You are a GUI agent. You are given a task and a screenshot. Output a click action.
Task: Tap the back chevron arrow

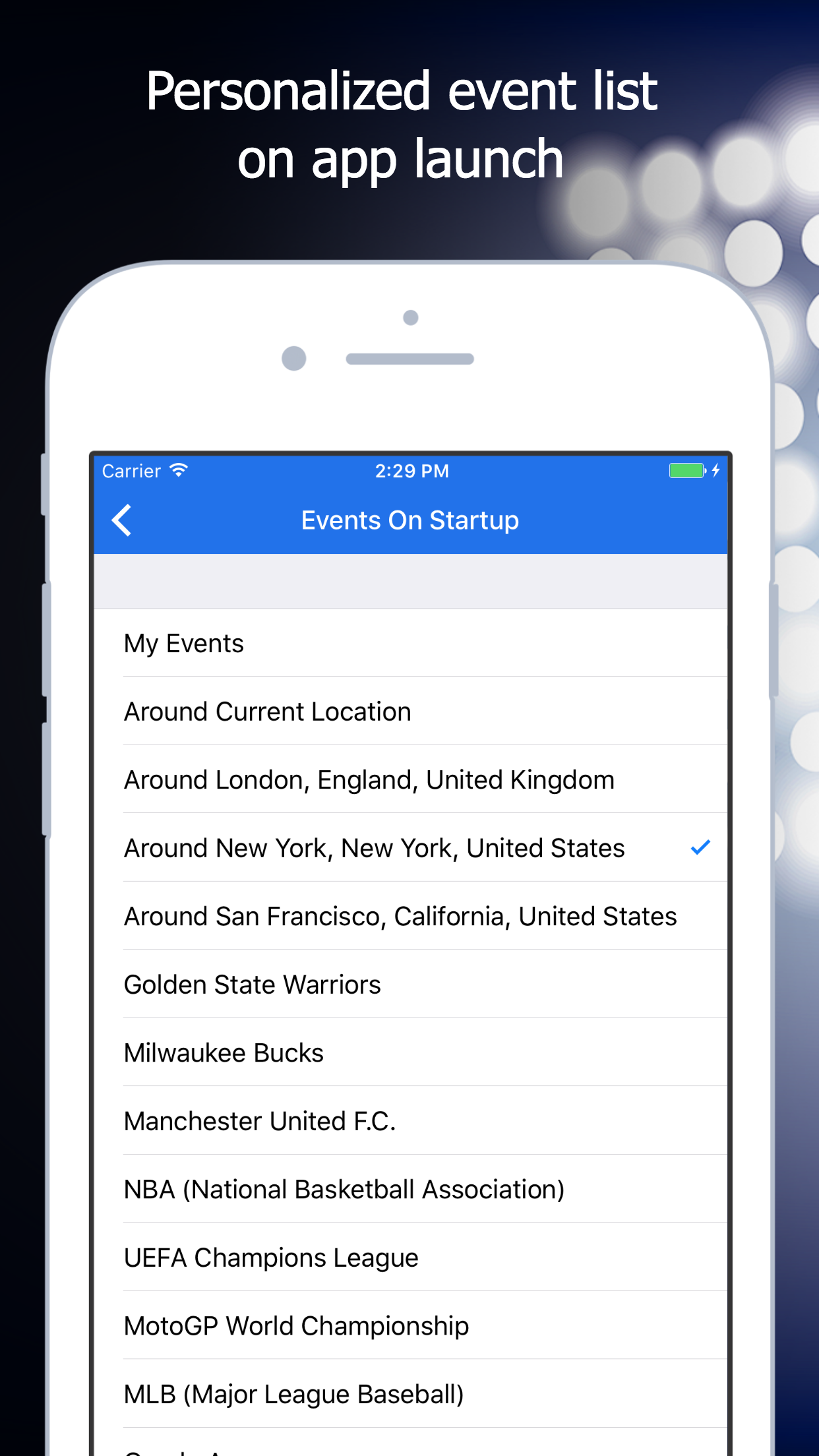(x=123, y=520)
